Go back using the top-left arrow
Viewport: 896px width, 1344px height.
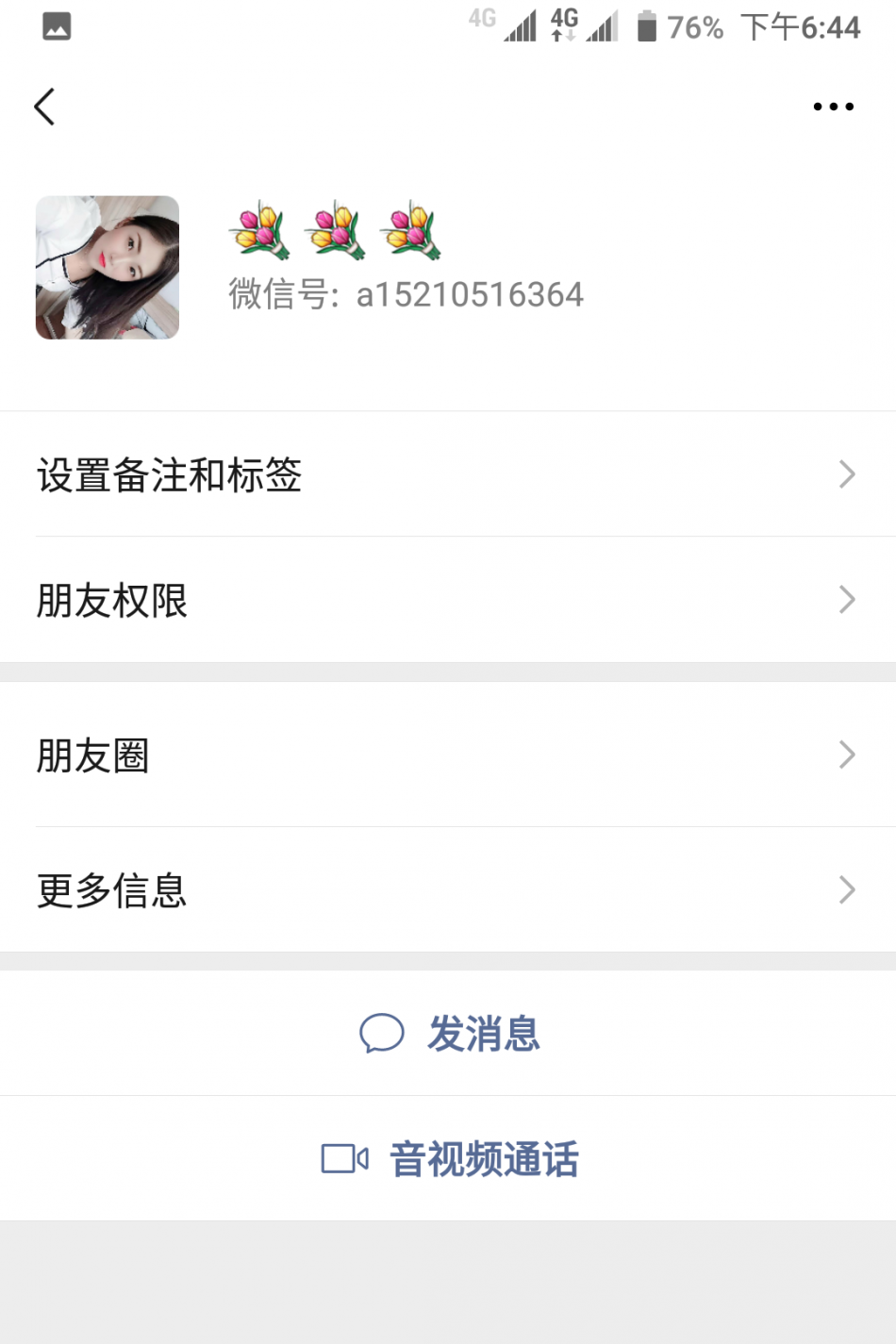click(44, 107)
